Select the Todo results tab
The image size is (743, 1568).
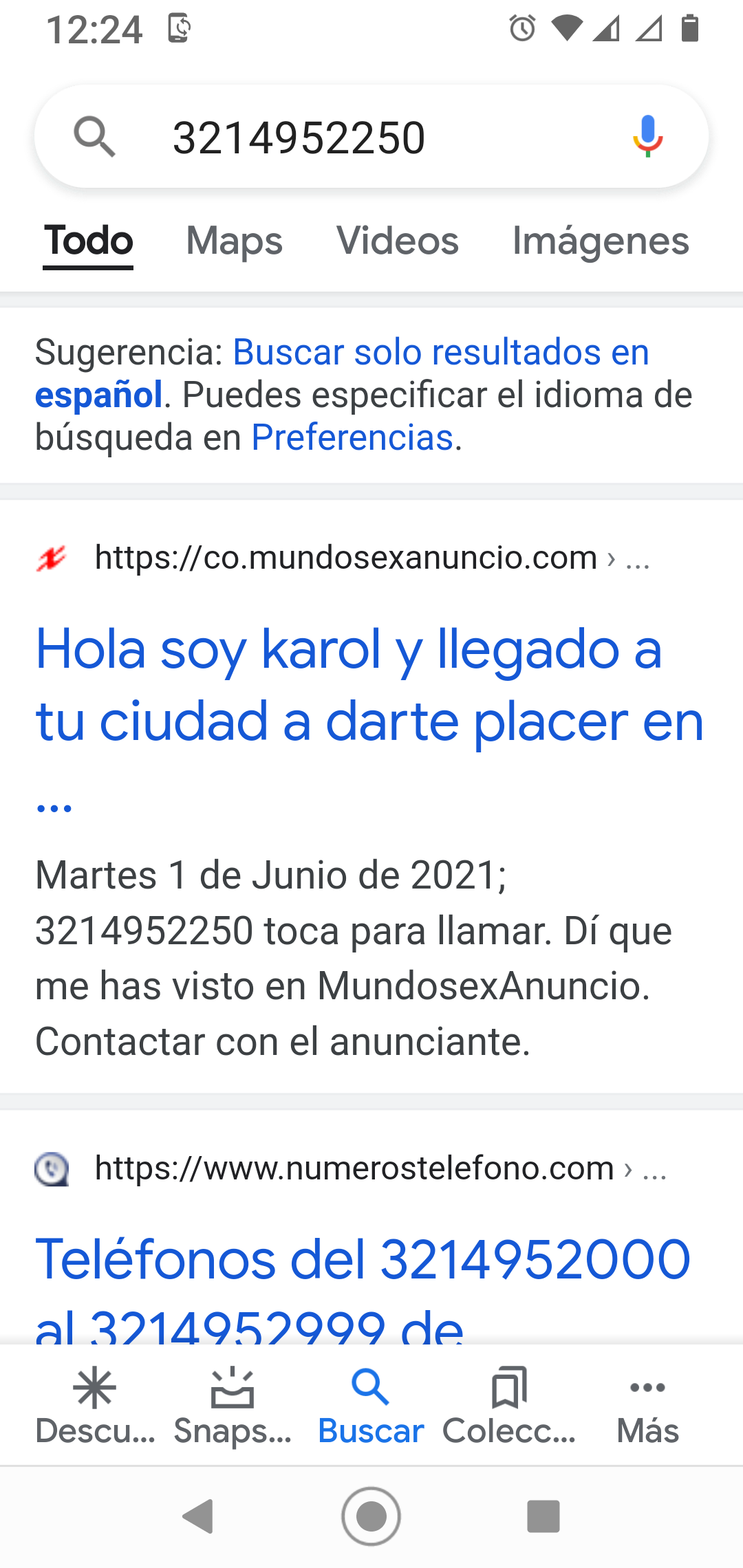(88, 241)
